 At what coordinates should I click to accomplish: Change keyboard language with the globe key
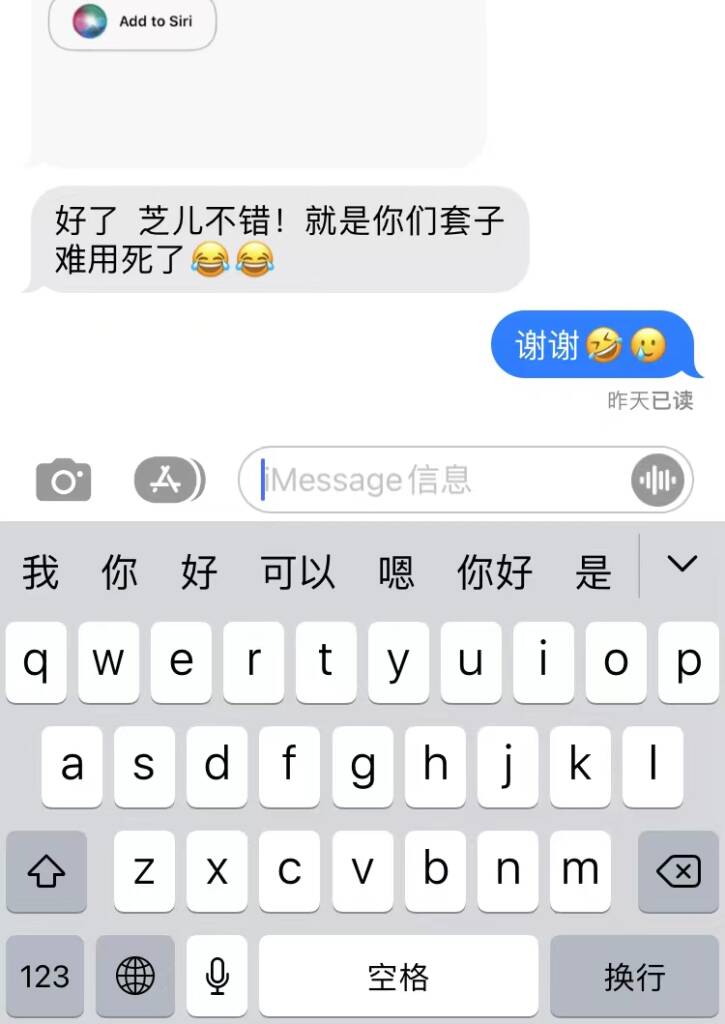click(x=135, y=976)
